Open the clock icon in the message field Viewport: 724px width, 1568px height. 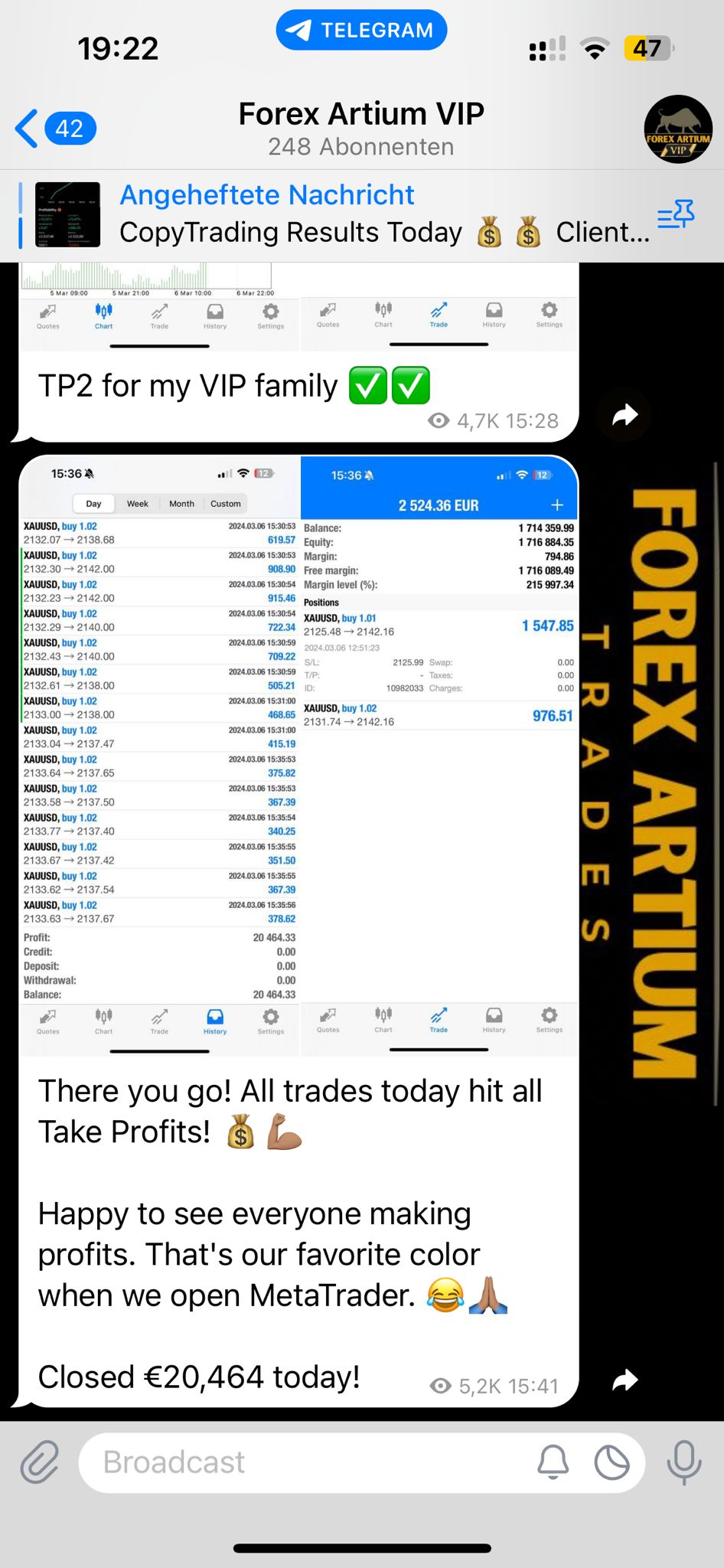[611, 1463]
